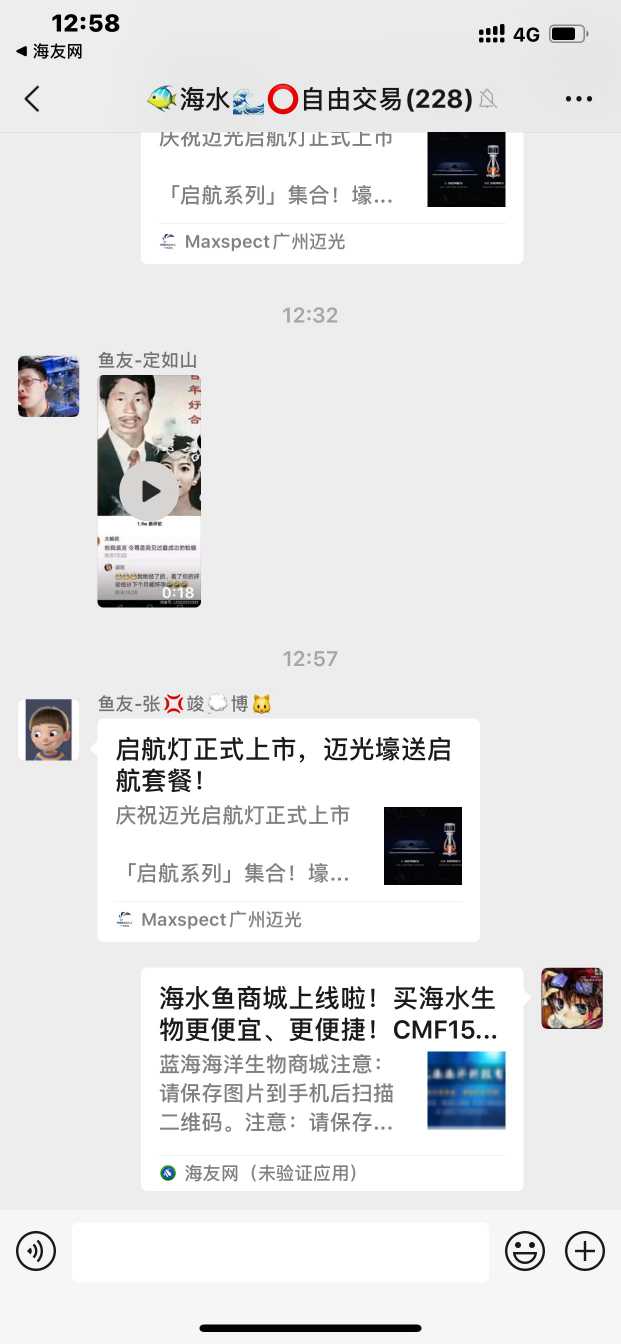
Task: Open 鱼友-张峻博's avatar profile
Action: click(48, 729)
